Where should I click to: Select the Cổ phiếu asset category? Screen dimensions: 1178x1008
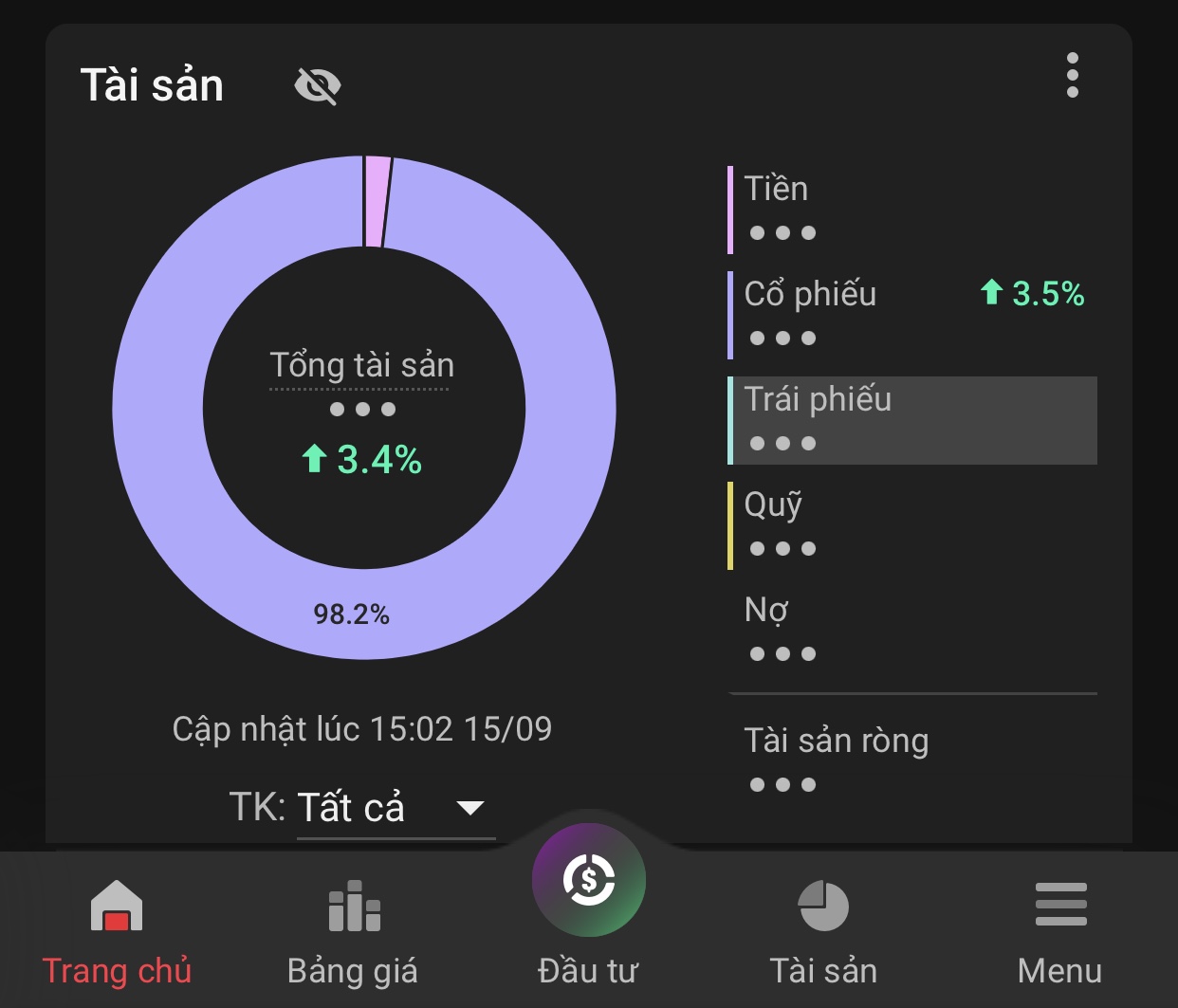pyautogui.click(x=912, y=315)
